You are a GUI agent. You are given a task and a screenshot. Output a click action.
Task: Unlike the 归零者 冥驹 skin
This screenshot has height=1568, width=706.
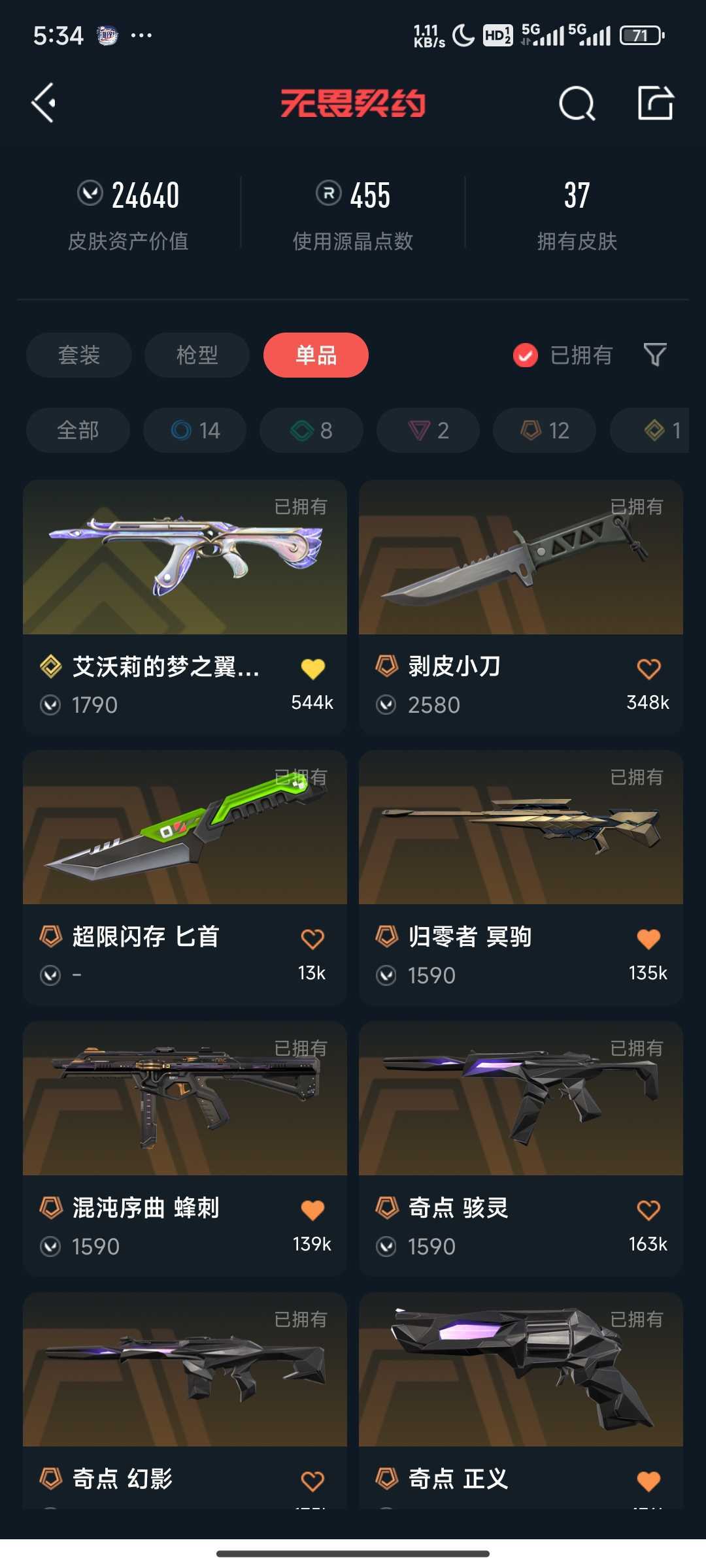pyautogui.click(x=648, y=939)
